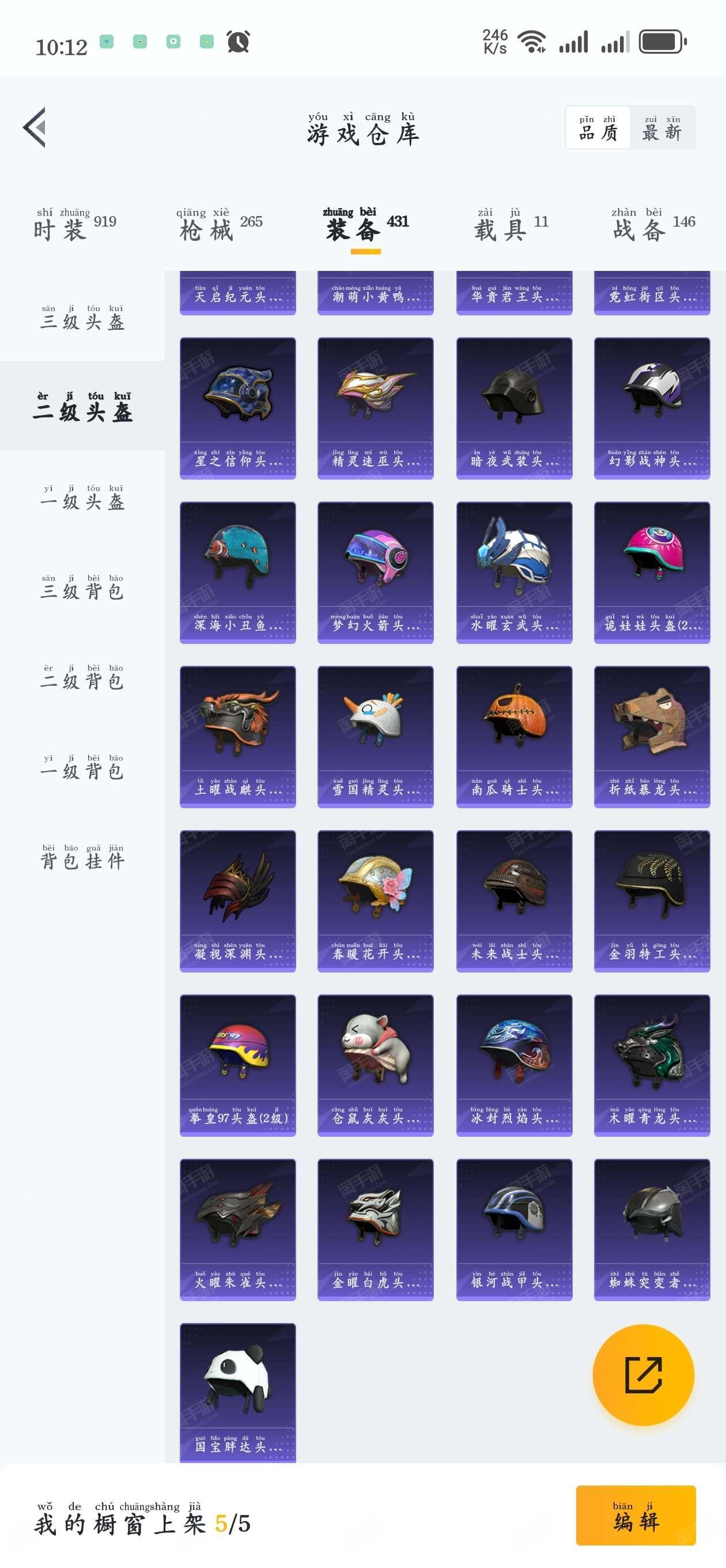Switch to the 枪械 tab
The width and height of the screenshot is (726, 1568).
pyautogui.click(x=220, y=225)
